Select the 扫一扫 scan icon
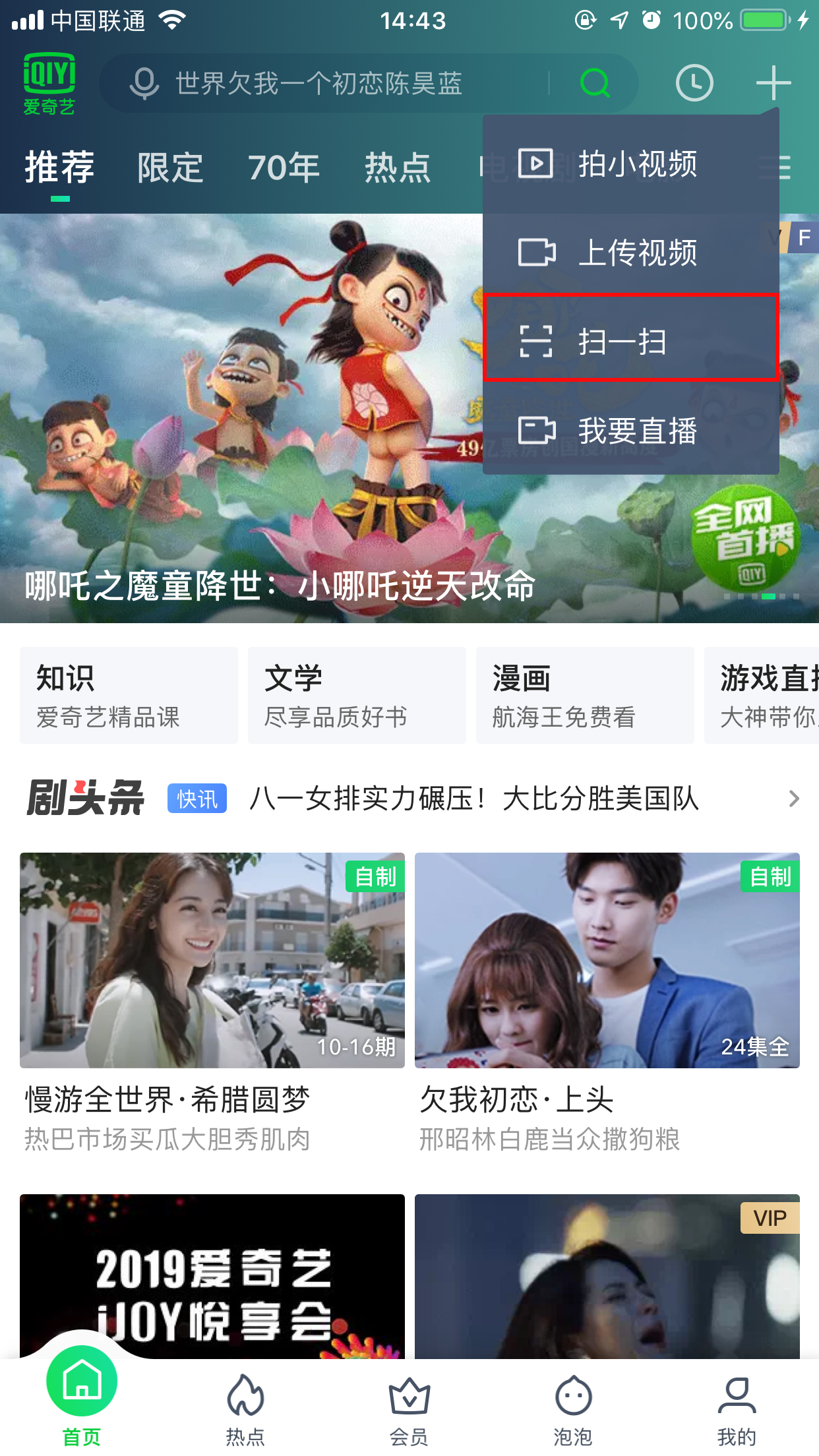 (537, 342)
